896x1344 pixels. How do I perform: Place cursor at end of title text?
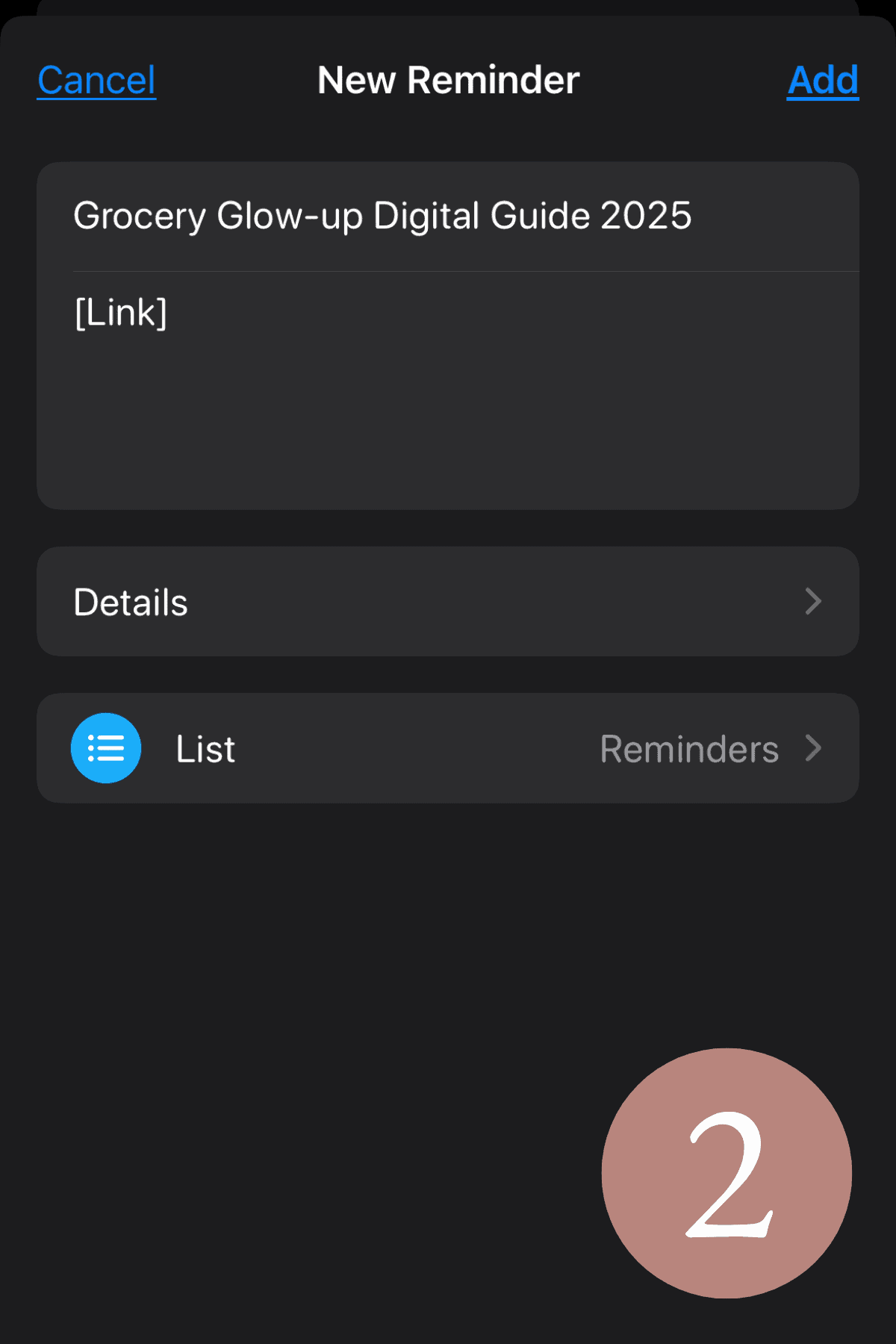click(x=691, y=216)
